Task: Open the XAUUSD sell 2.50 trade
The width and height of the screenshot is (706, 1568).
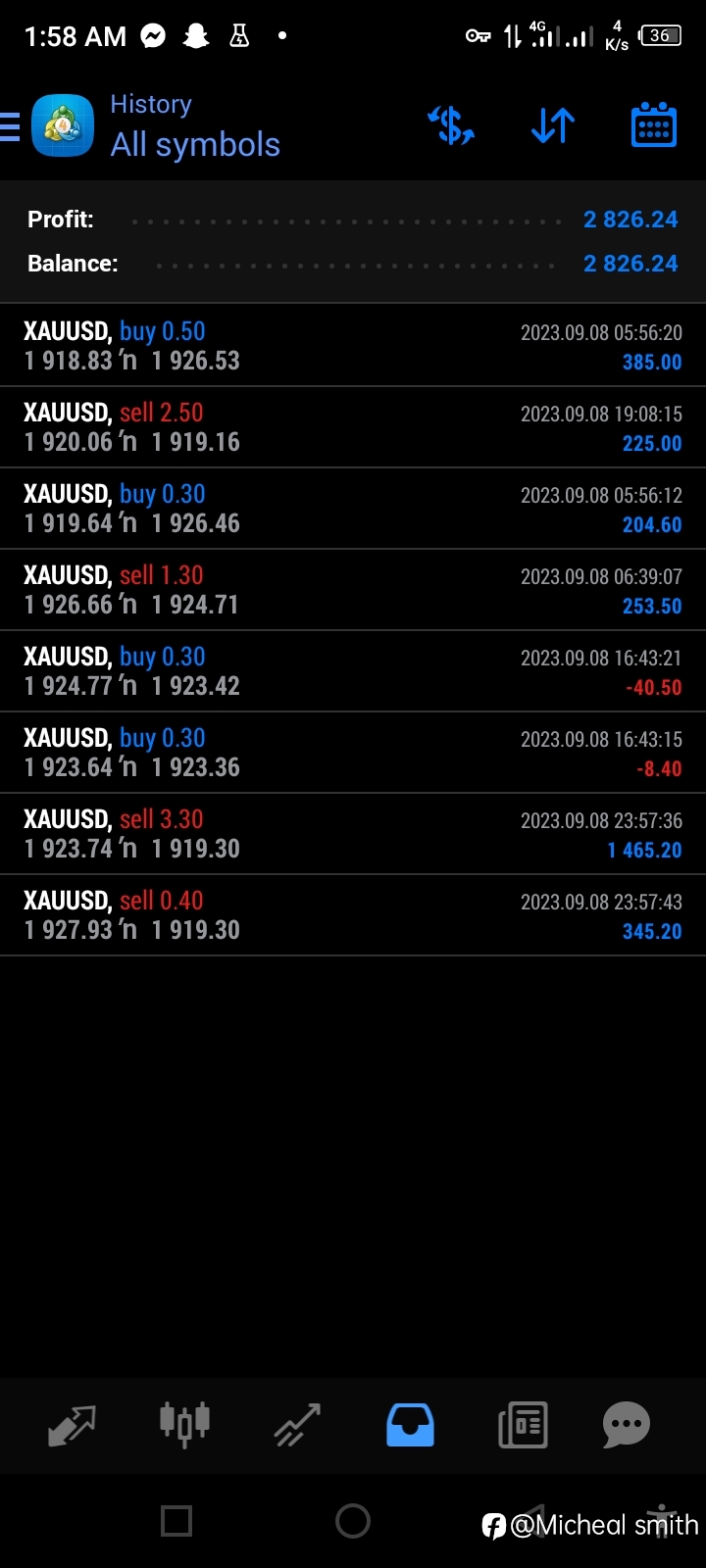Action: click(x=353, y=427)
